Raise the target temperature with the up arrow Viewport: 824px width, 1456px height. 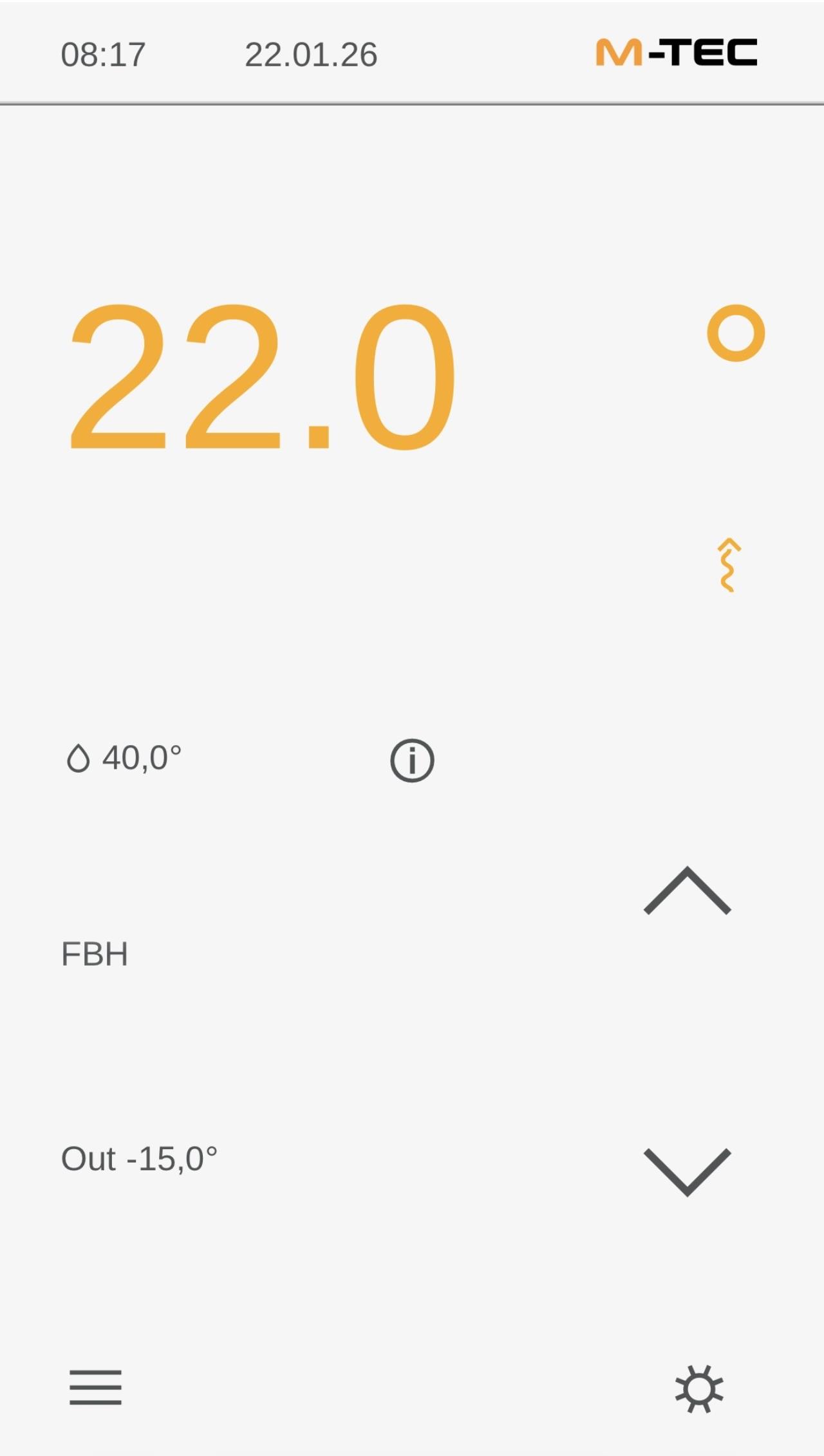pos(687,892)
